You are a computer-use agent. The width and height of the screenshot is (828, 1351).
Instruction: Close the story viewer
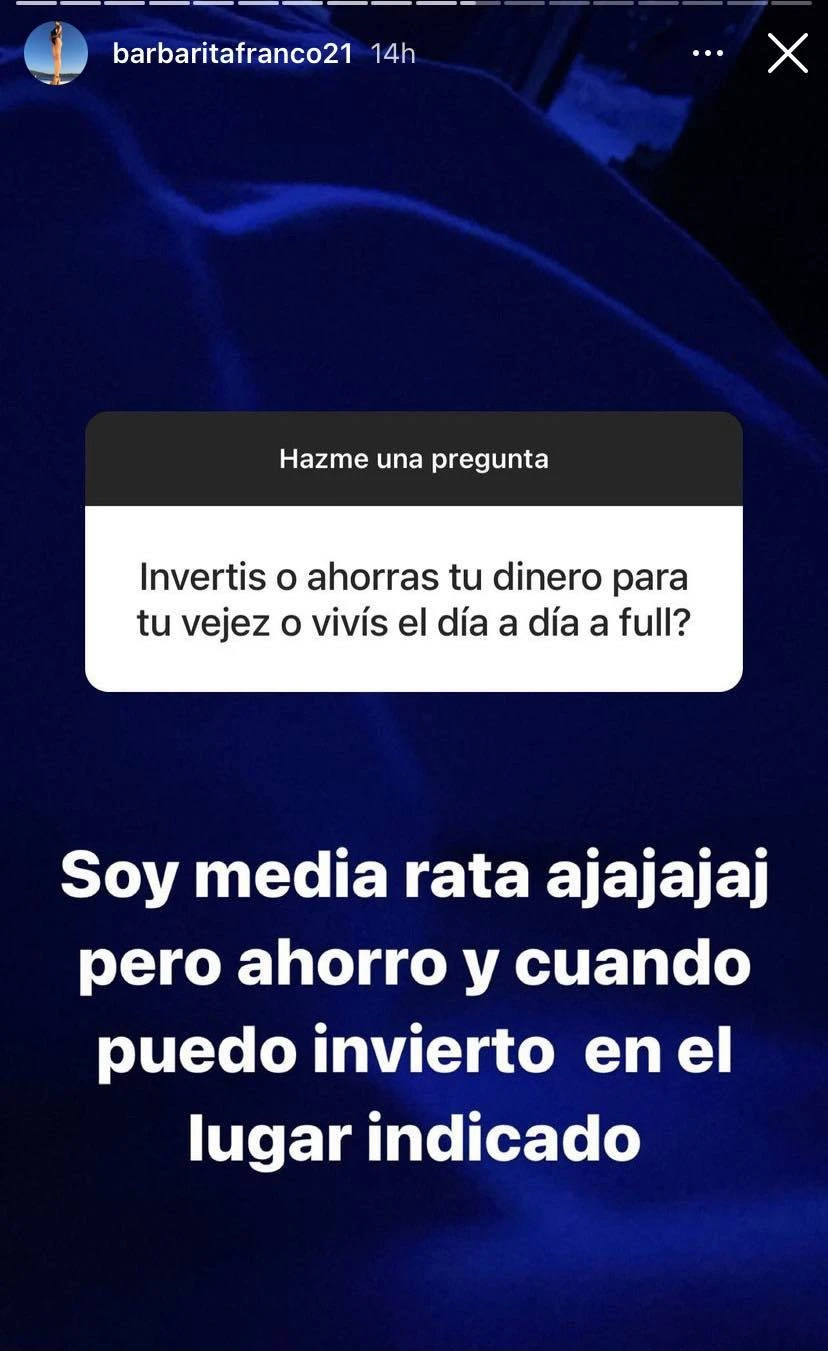(x=787, y=54)
